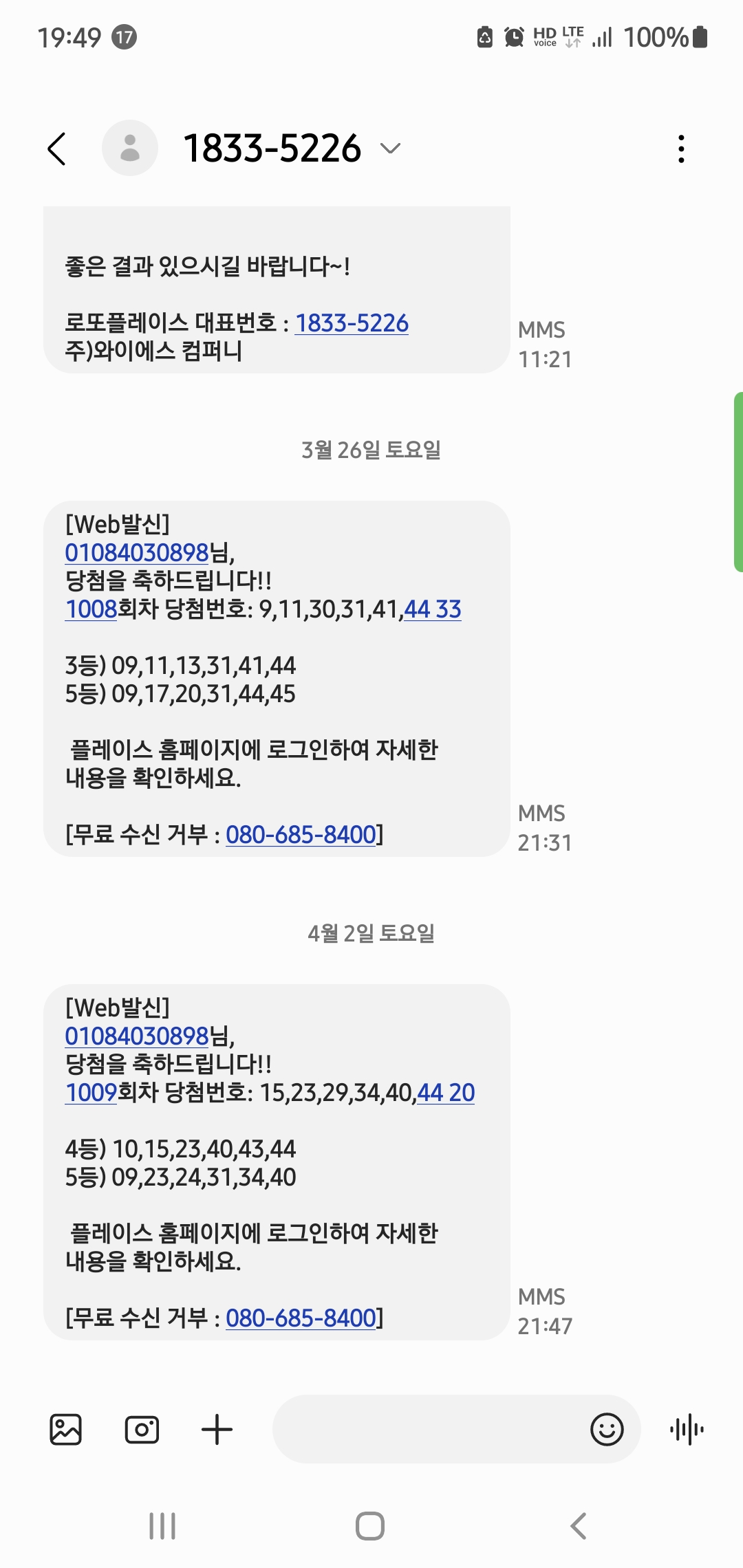Image resolution: width=743 pixels, height=1568 pixels.
Task: Open linked number 1009 in April 2 message
Action: click(91, 1093)
